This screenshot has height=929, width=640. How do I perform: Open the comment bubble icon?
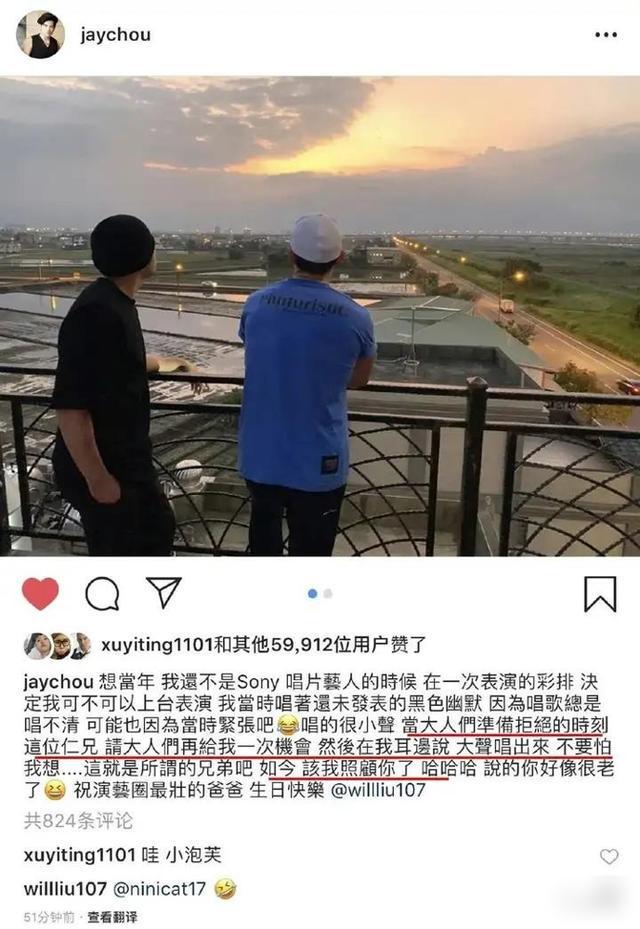(102, 593)
